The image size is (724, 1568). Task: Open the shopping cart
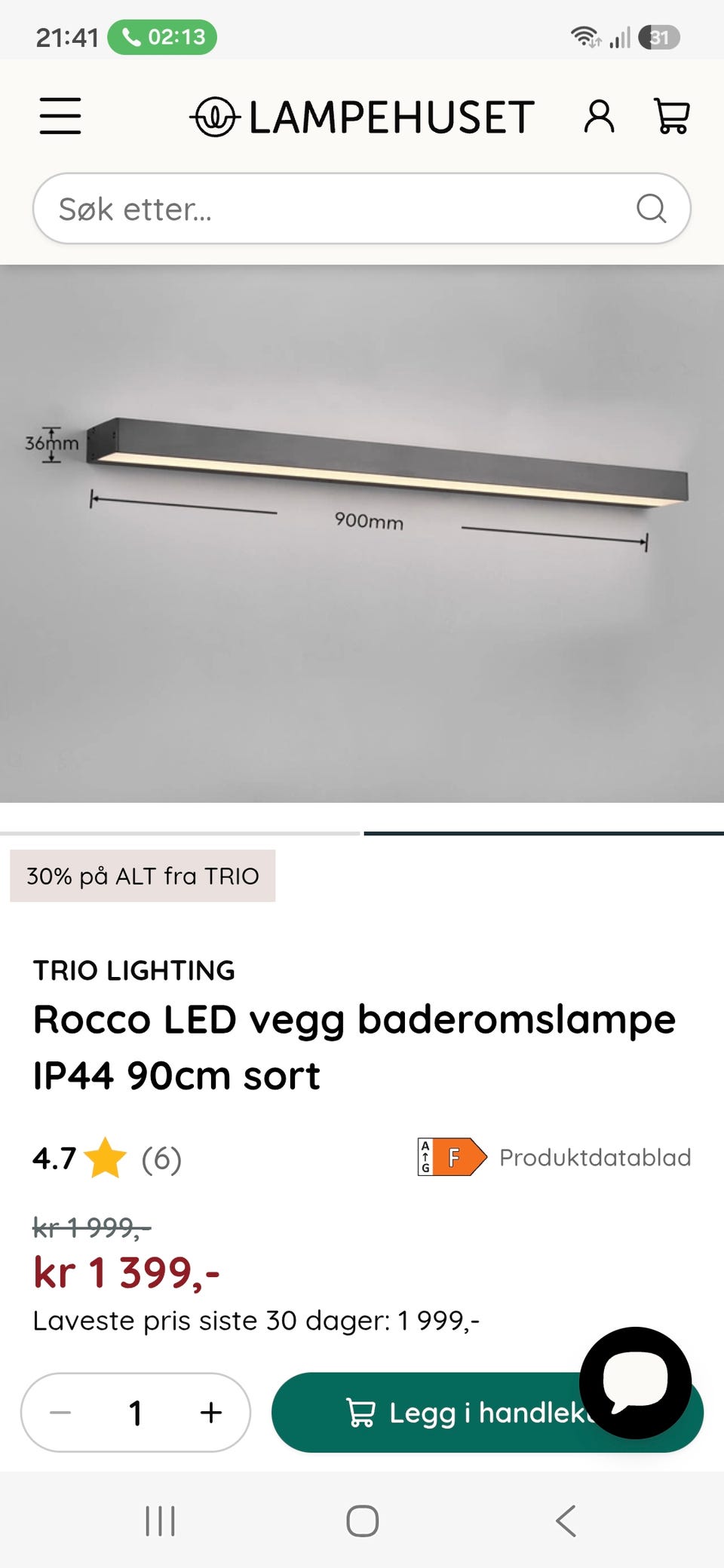671,117
